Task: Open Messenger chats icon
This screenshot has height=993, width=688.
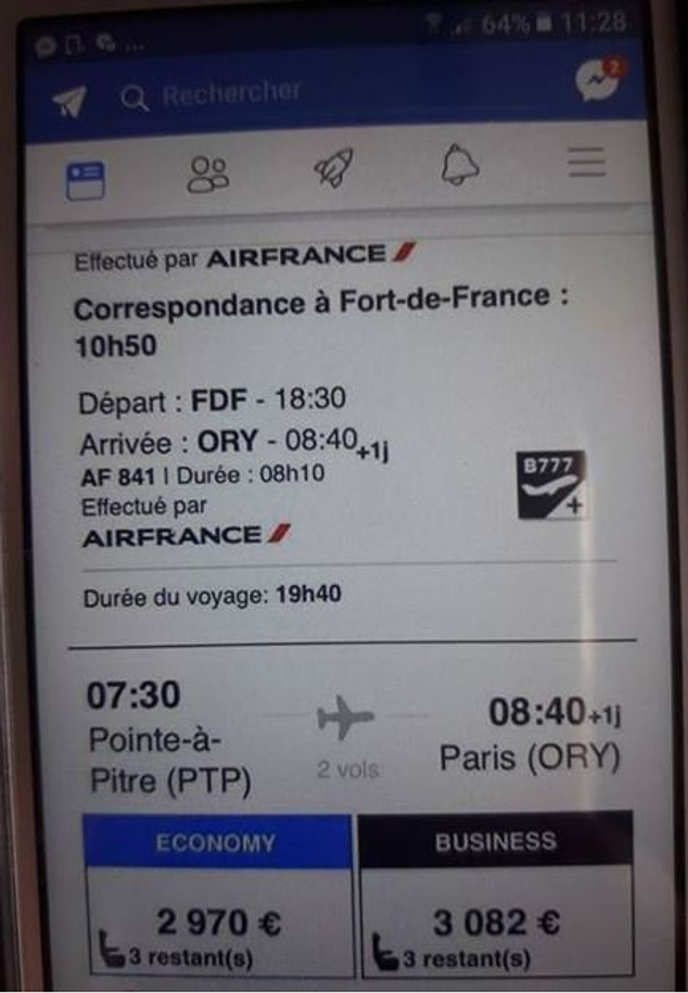Action: (598, 82)
